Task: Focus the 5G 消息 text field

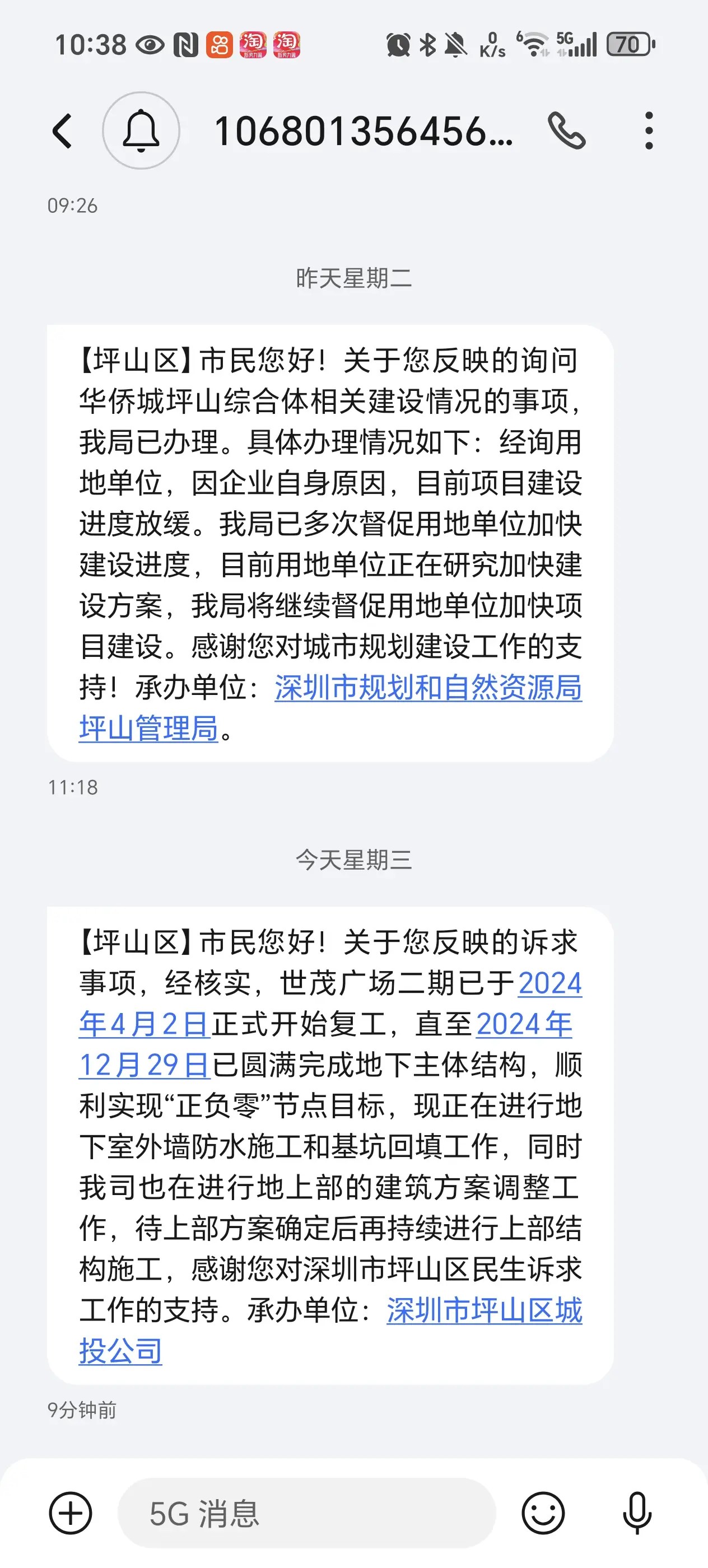Action: [306, 1513]
